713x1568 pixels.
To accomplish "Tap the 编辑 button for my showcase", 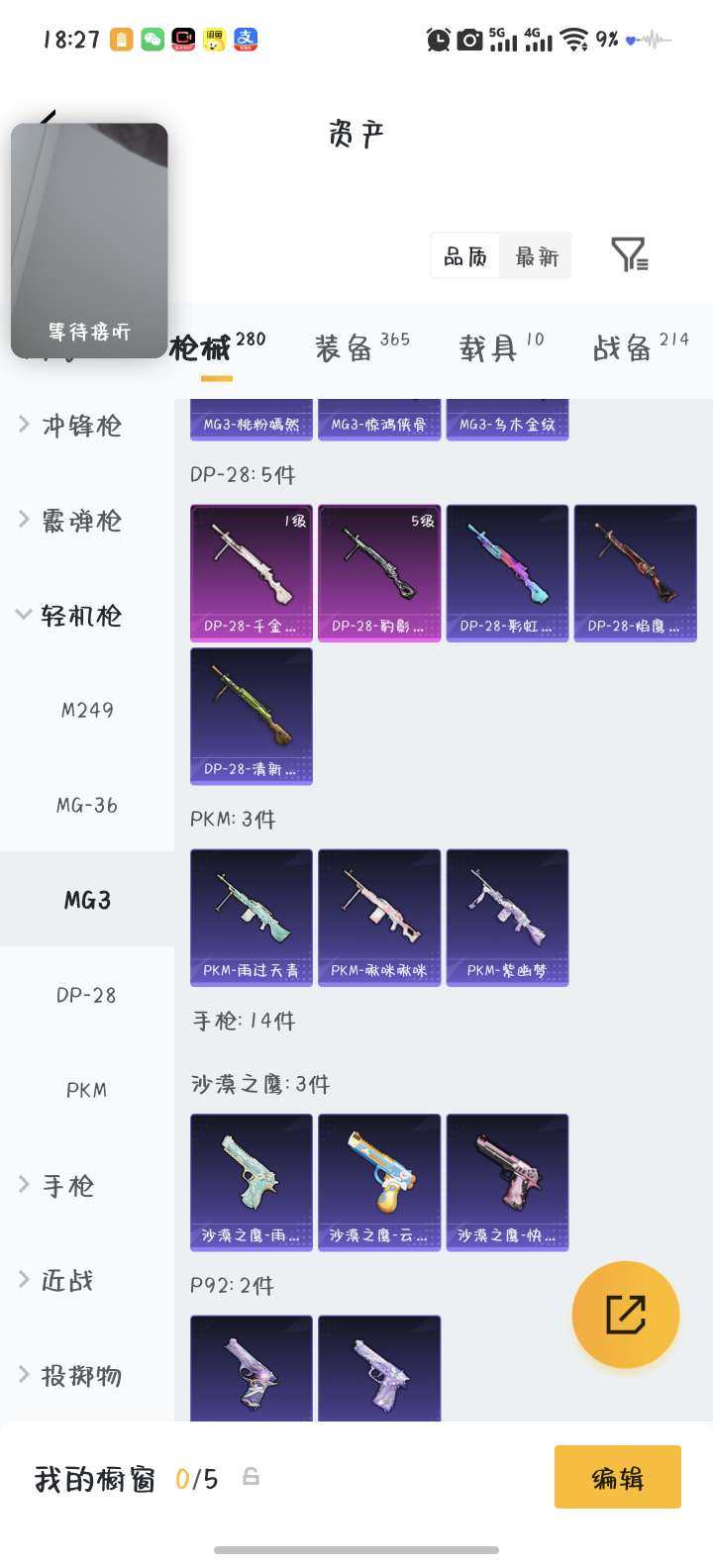I will pos(617,1478).
